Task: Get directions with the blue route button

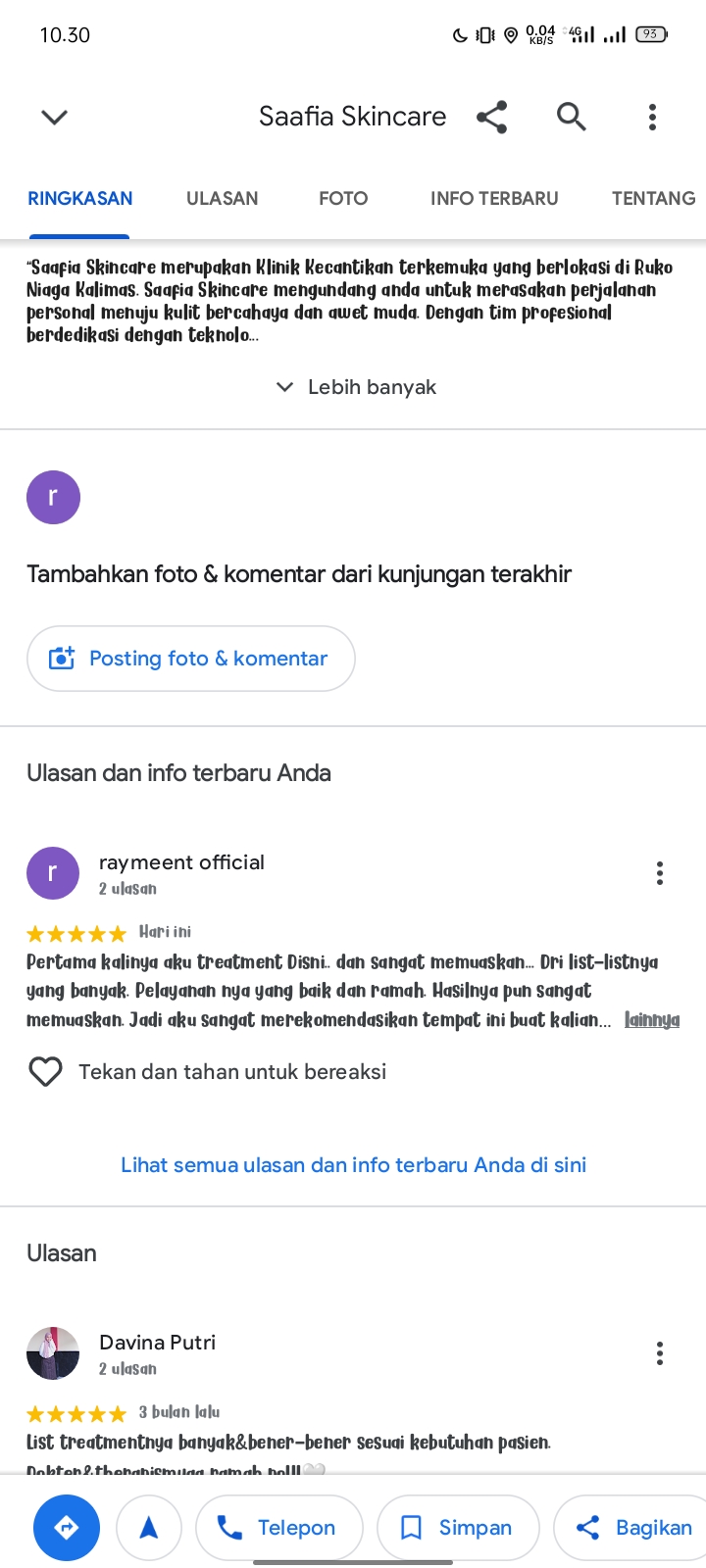Action: click(67, 1528)
